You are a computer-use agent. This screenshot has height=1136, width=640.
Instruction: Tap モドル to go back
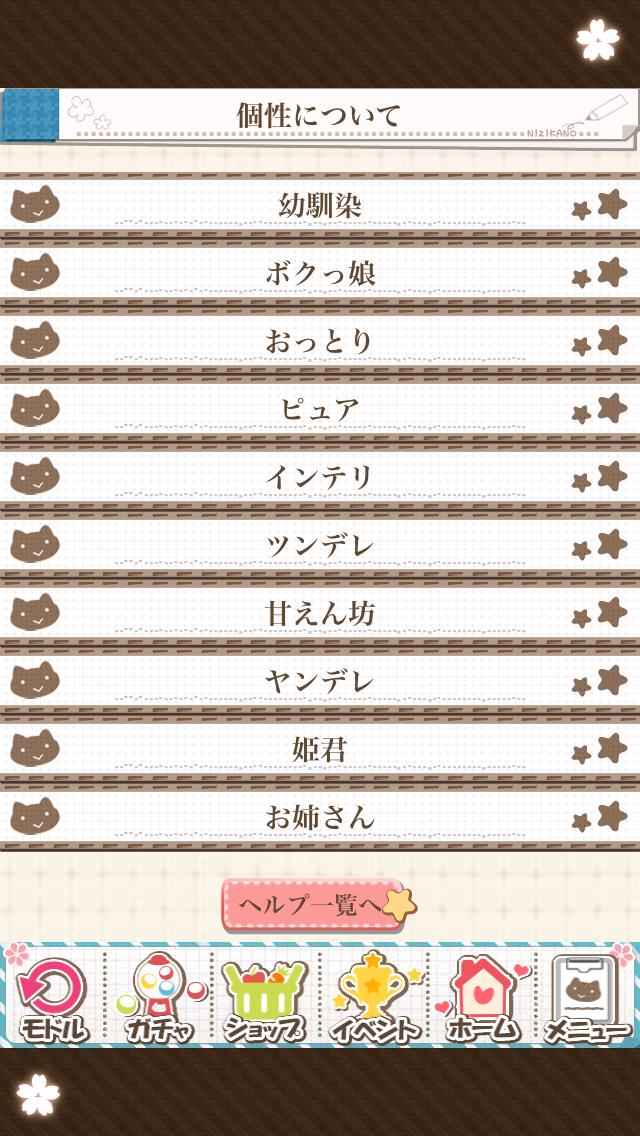52,1000
